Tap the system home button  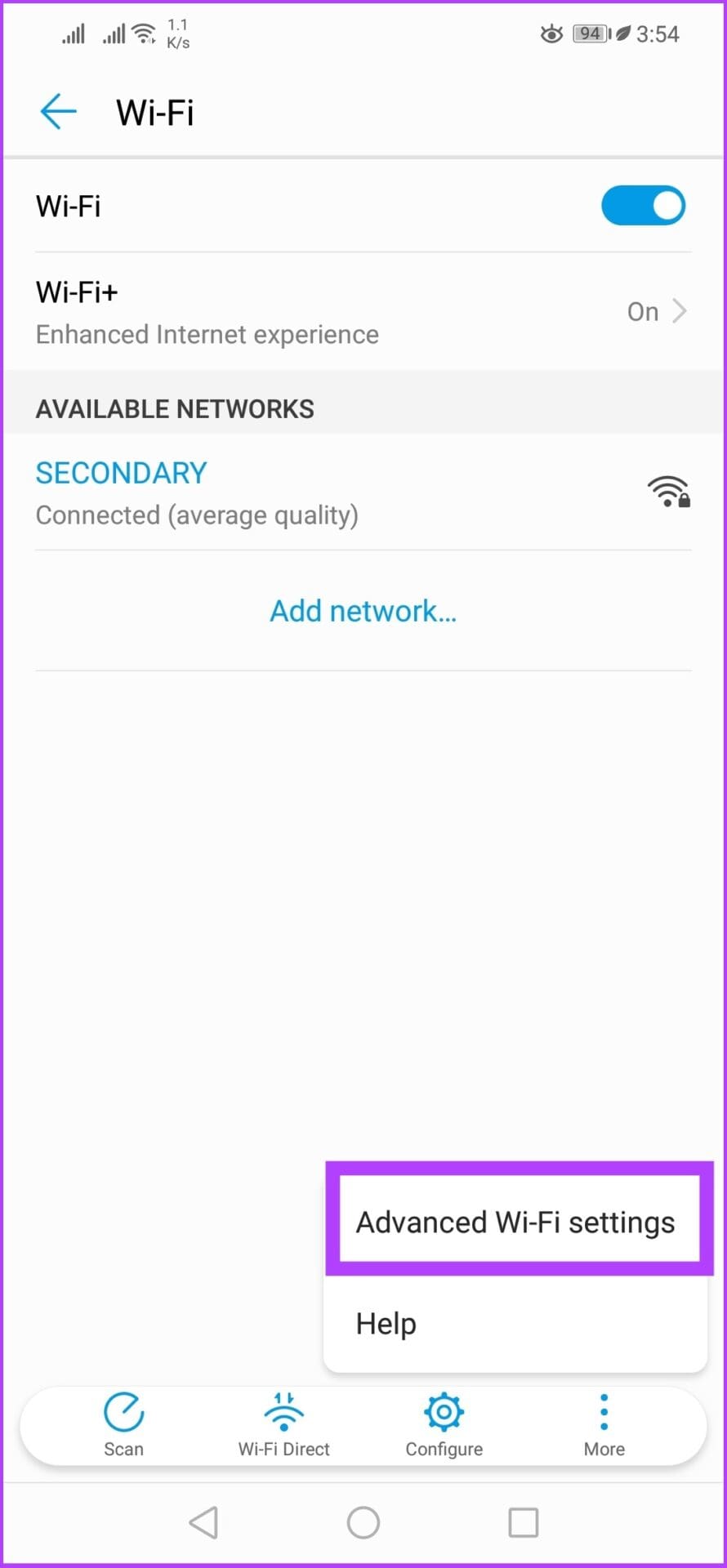tap(363, 1522)
